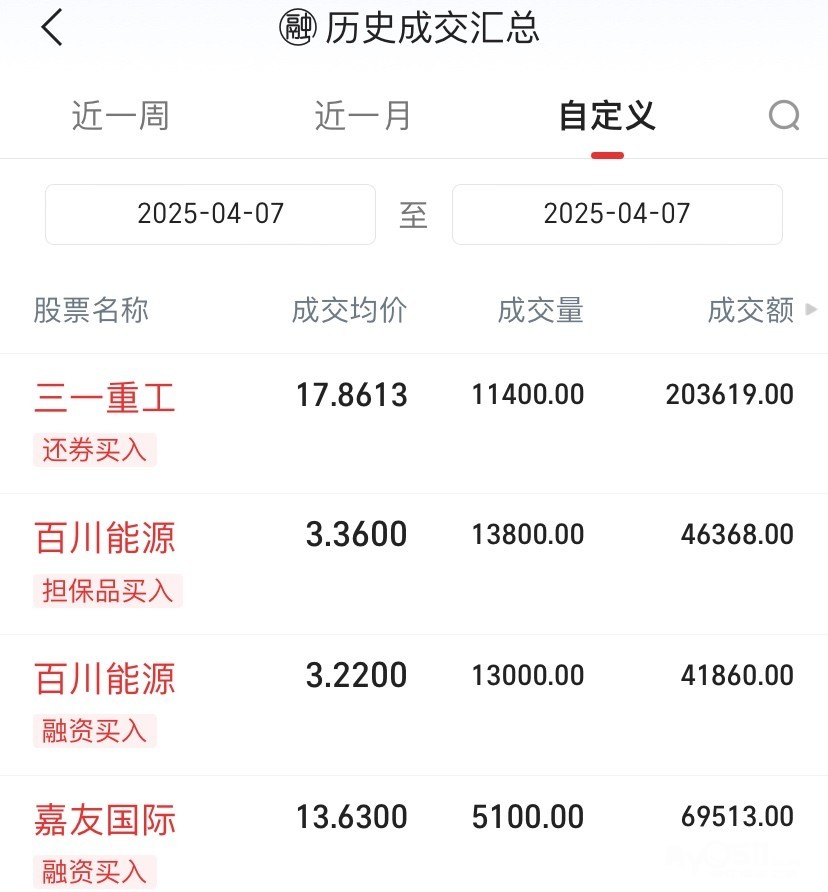Open the 三一重工 还券买入 record
This screenshot has height=892, width=828.
click(x=414, y=422)
